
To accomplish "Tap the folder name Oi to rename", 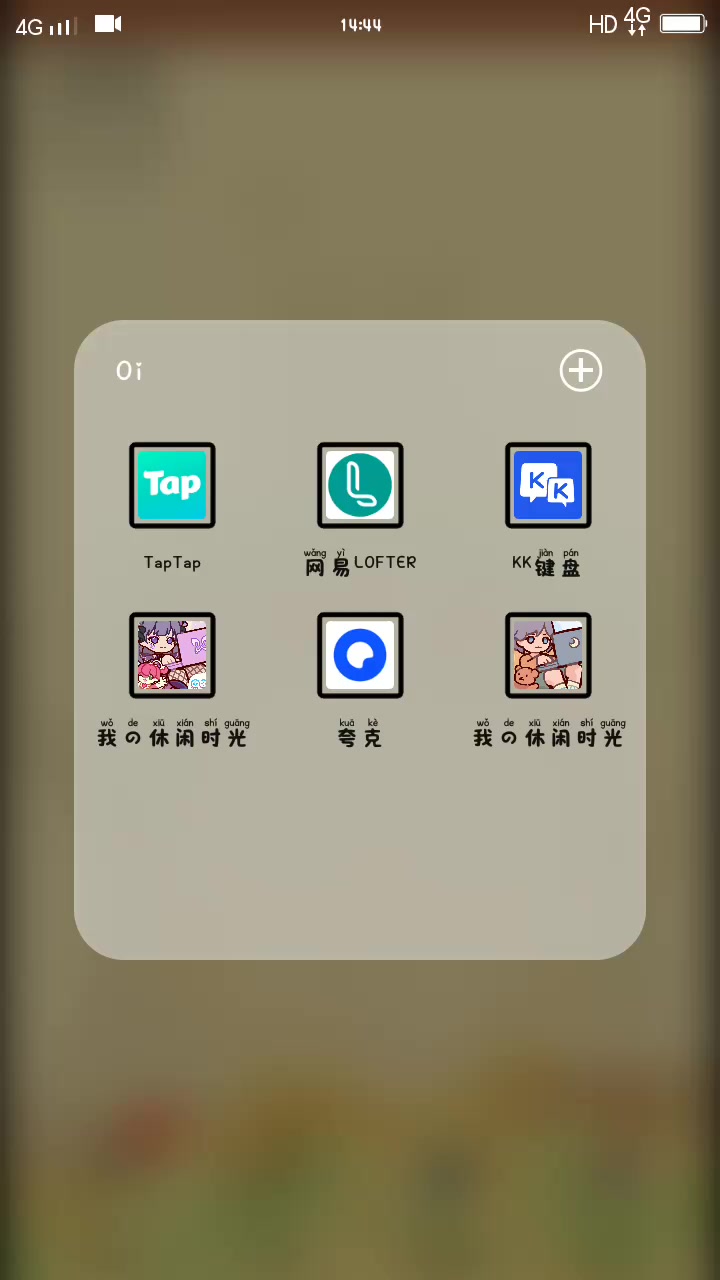I will pyautogui.click(x=130, y=371).
